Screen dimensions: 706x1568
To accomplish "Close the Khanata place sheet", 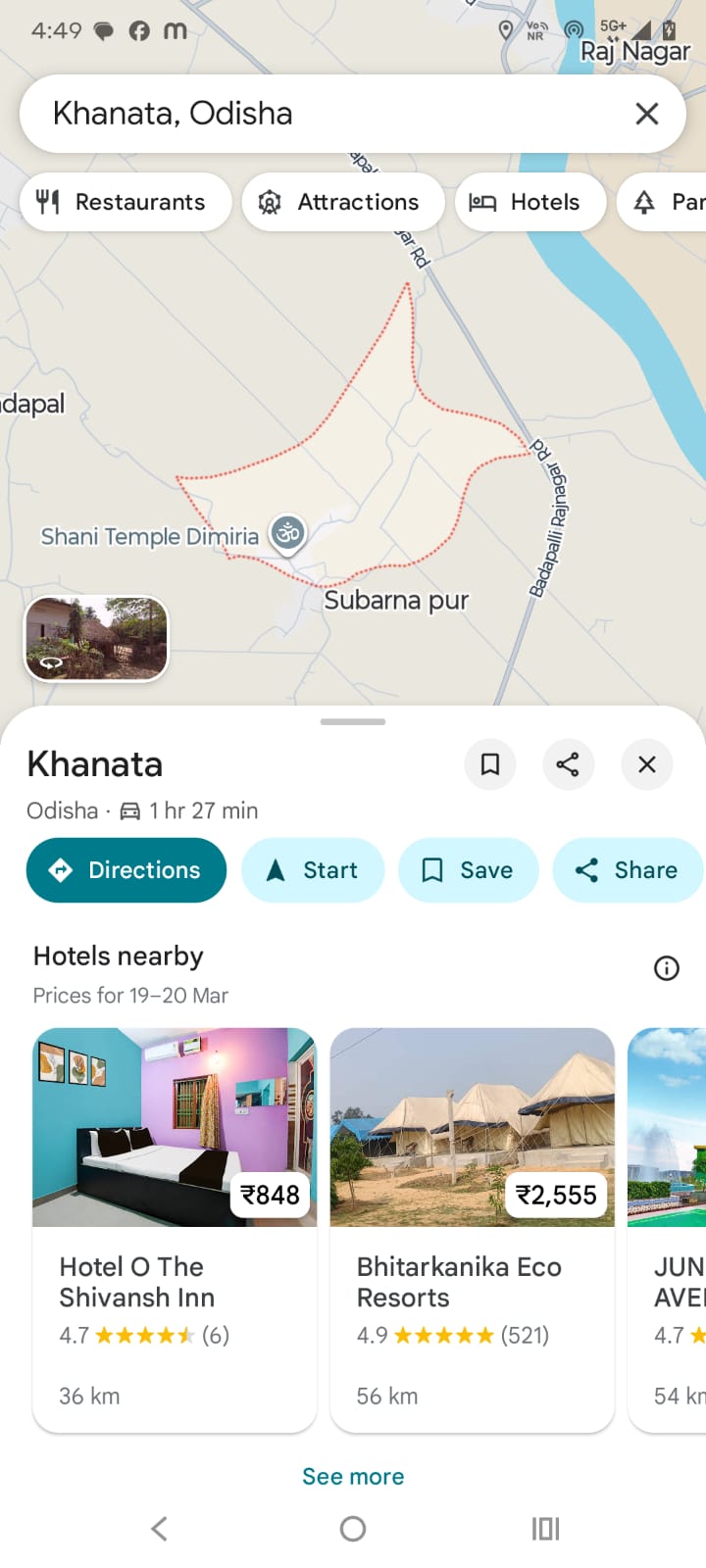I will (x=647, y=764).
